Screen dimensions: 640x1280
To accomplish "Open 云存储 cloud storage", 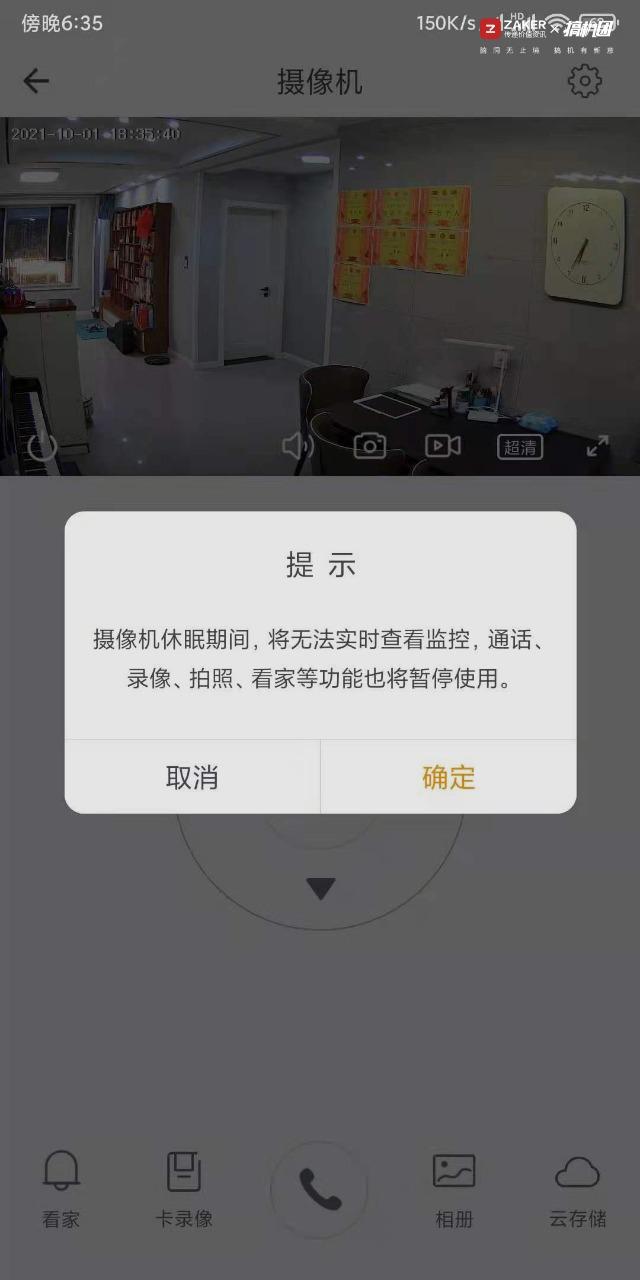I will tap(577, 1189).
